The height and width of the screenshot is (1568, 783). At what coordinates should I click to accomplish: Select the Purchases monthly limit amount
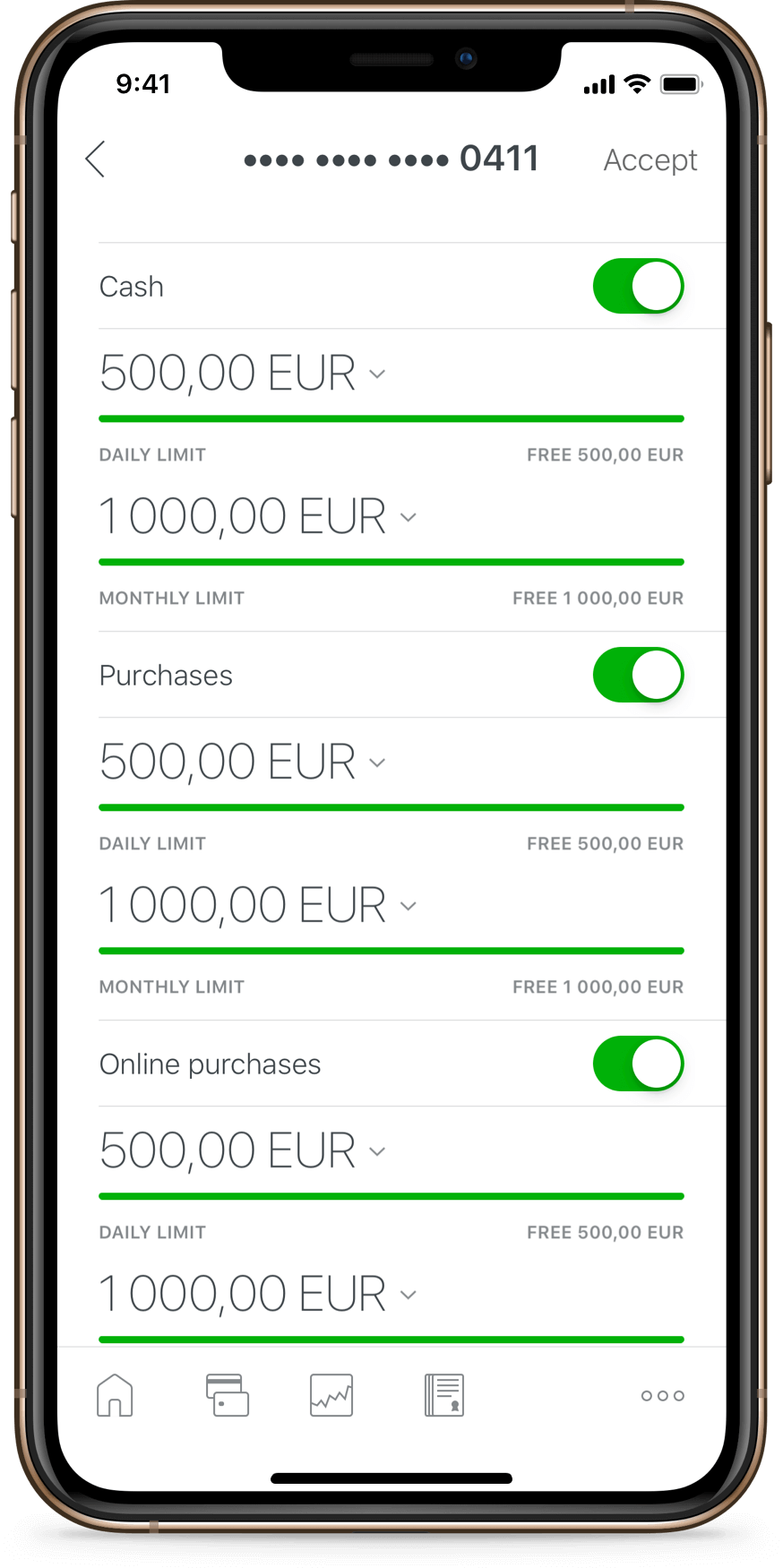click(x=258, y=906)
